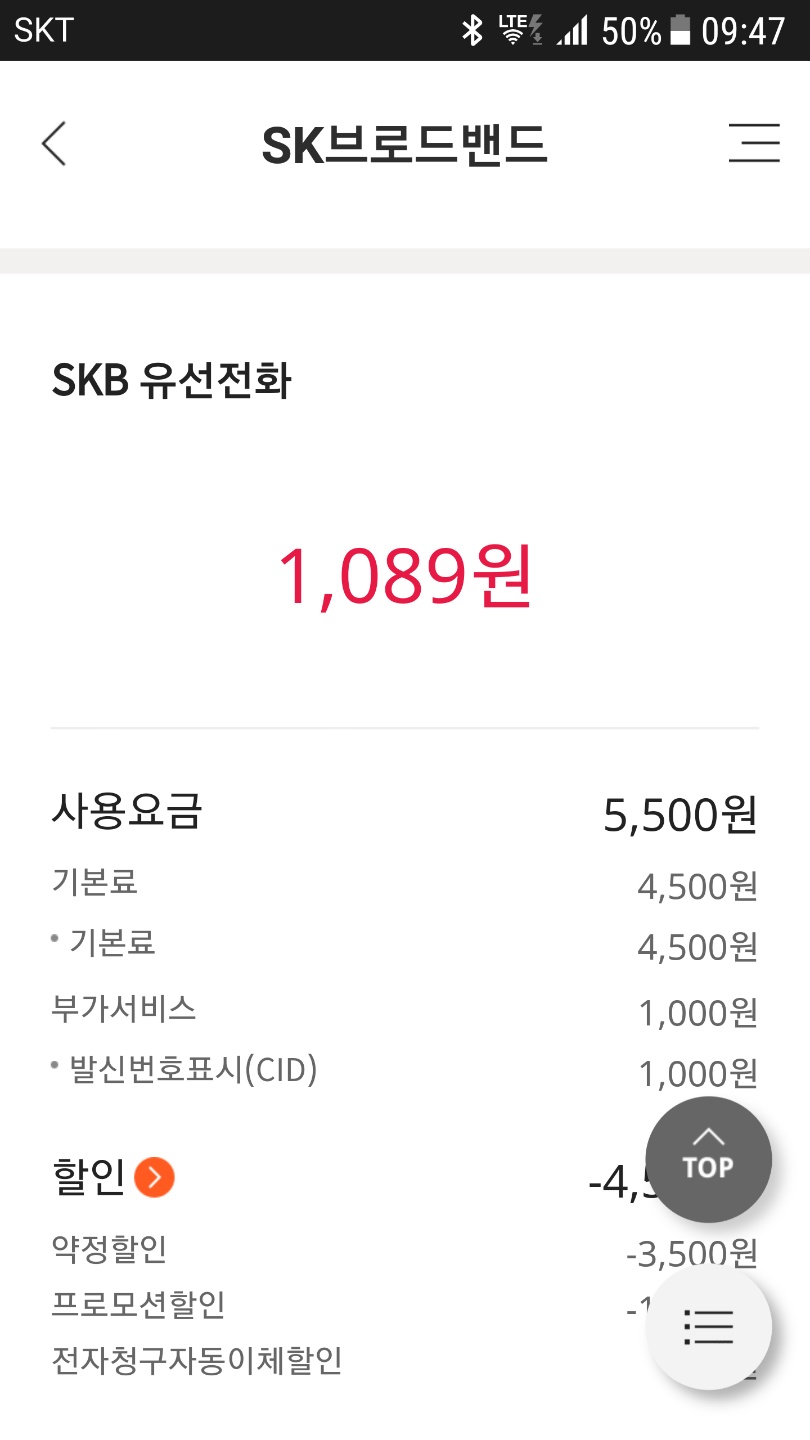This screenshot has width=810, height=1440.
Task: Open the hamburger menu at top right
Action: tap(754, 143)
